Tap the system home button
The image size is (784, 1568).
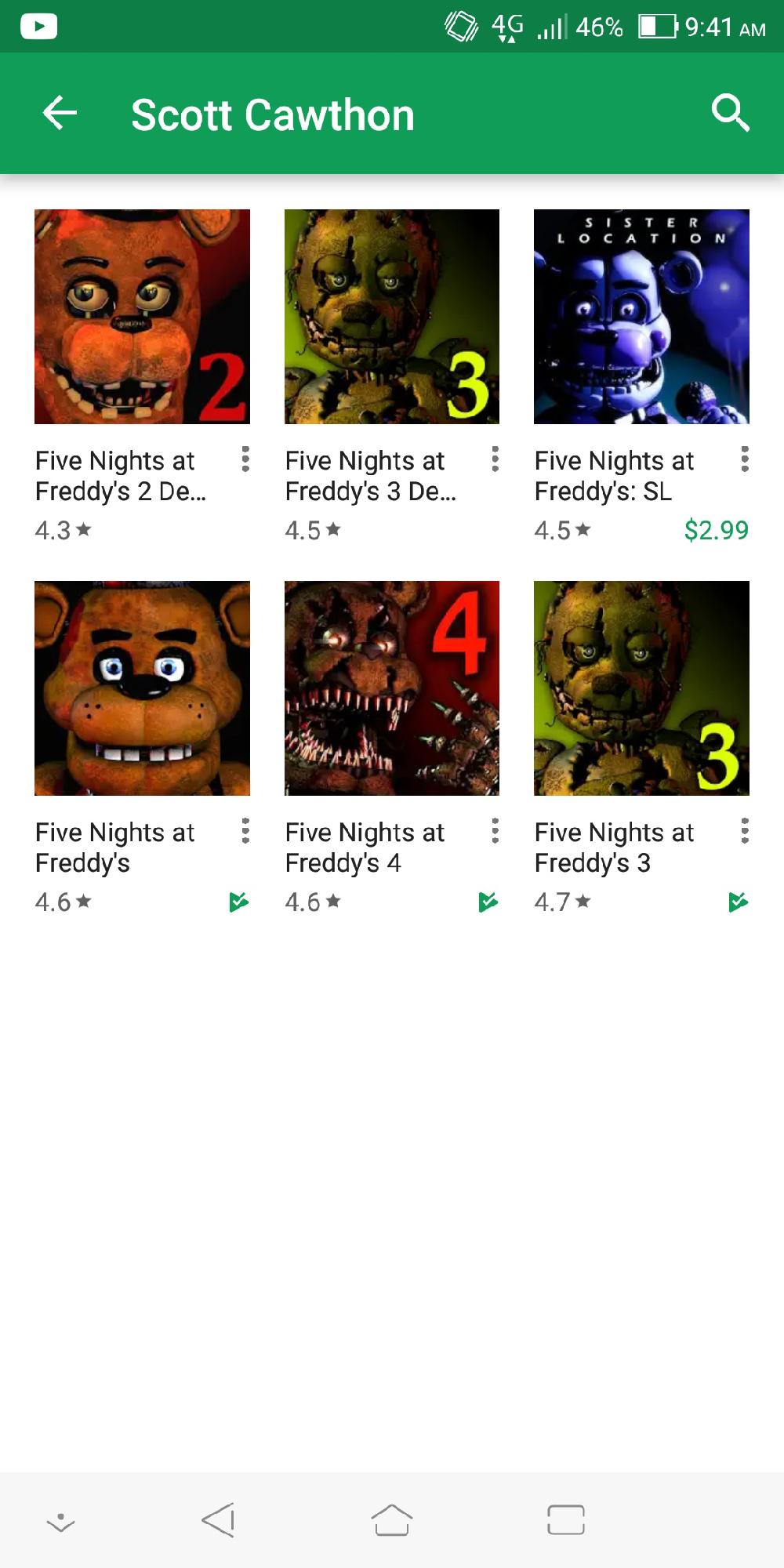391,1520
